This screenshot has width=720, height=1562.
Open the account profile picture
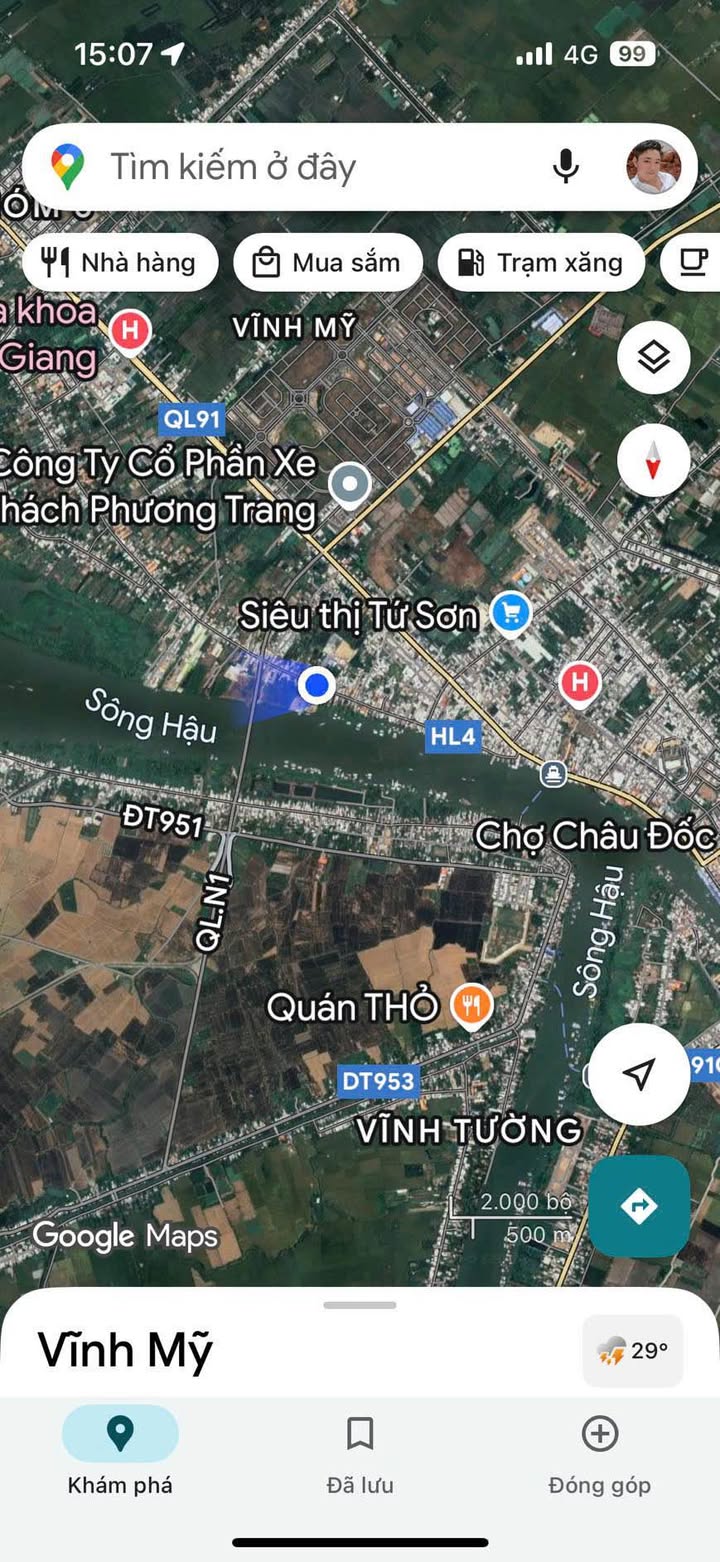coord(654,166)
